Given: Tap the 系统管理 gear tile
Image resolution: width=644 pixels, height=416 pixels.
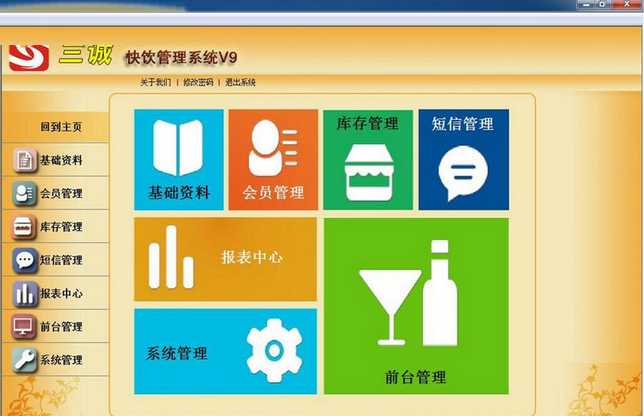Looking at the screenshot, I should pyautogui.click(x=225, y=351).
